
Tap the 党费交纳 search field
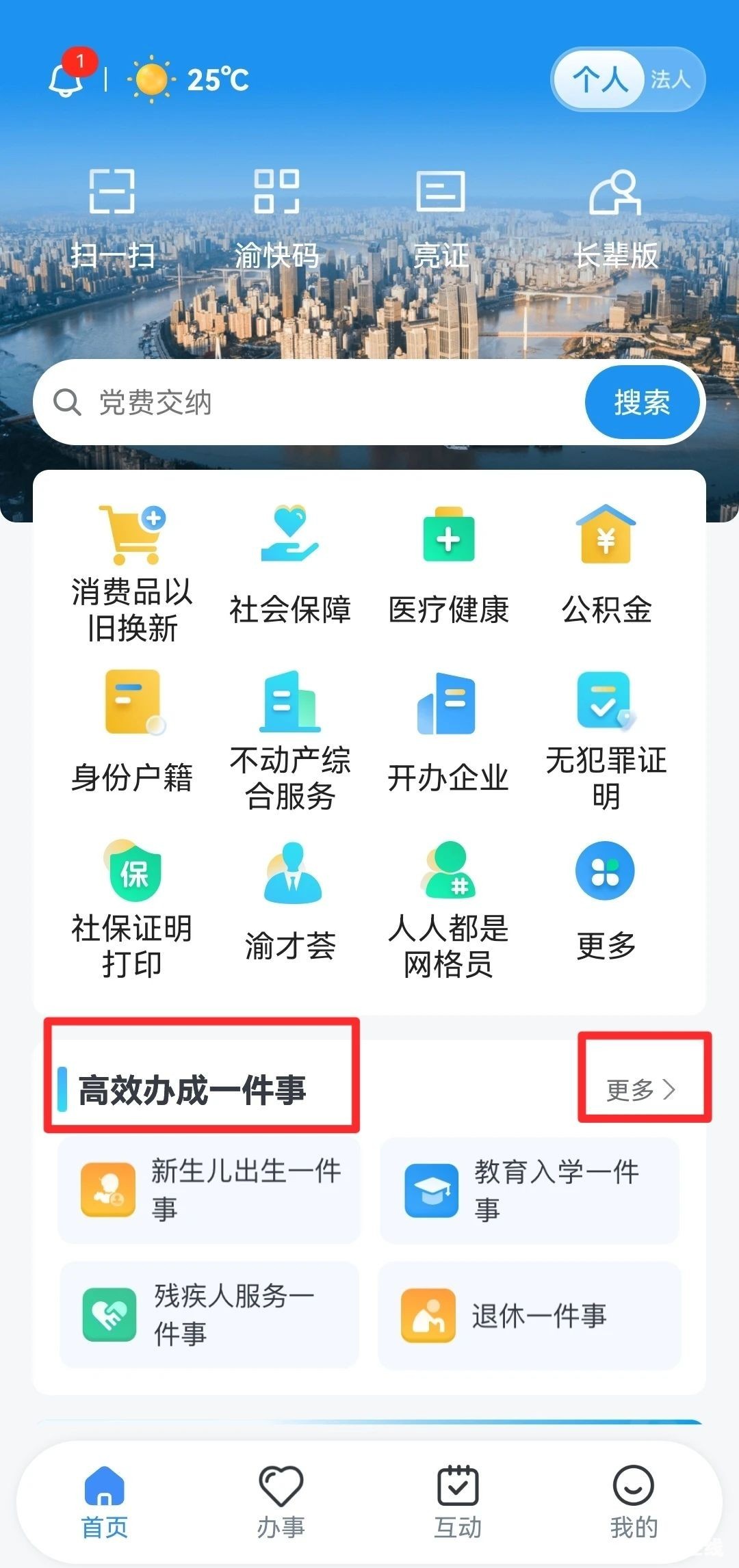(x=308, y=403)
